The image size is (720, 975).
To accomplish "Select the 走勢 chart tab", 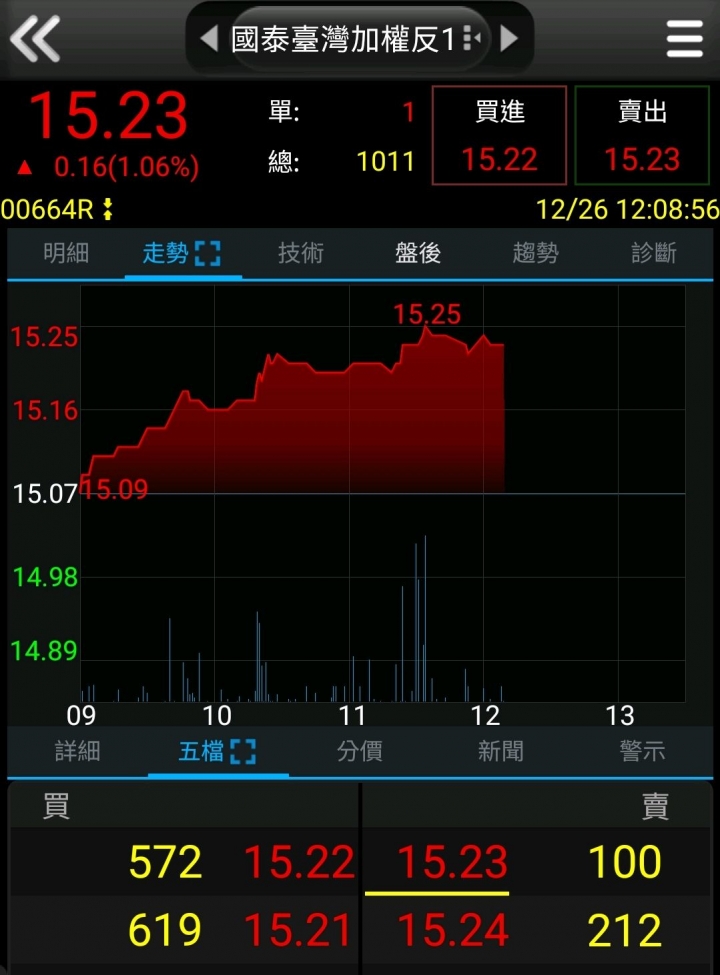I will tap(181, 254).
